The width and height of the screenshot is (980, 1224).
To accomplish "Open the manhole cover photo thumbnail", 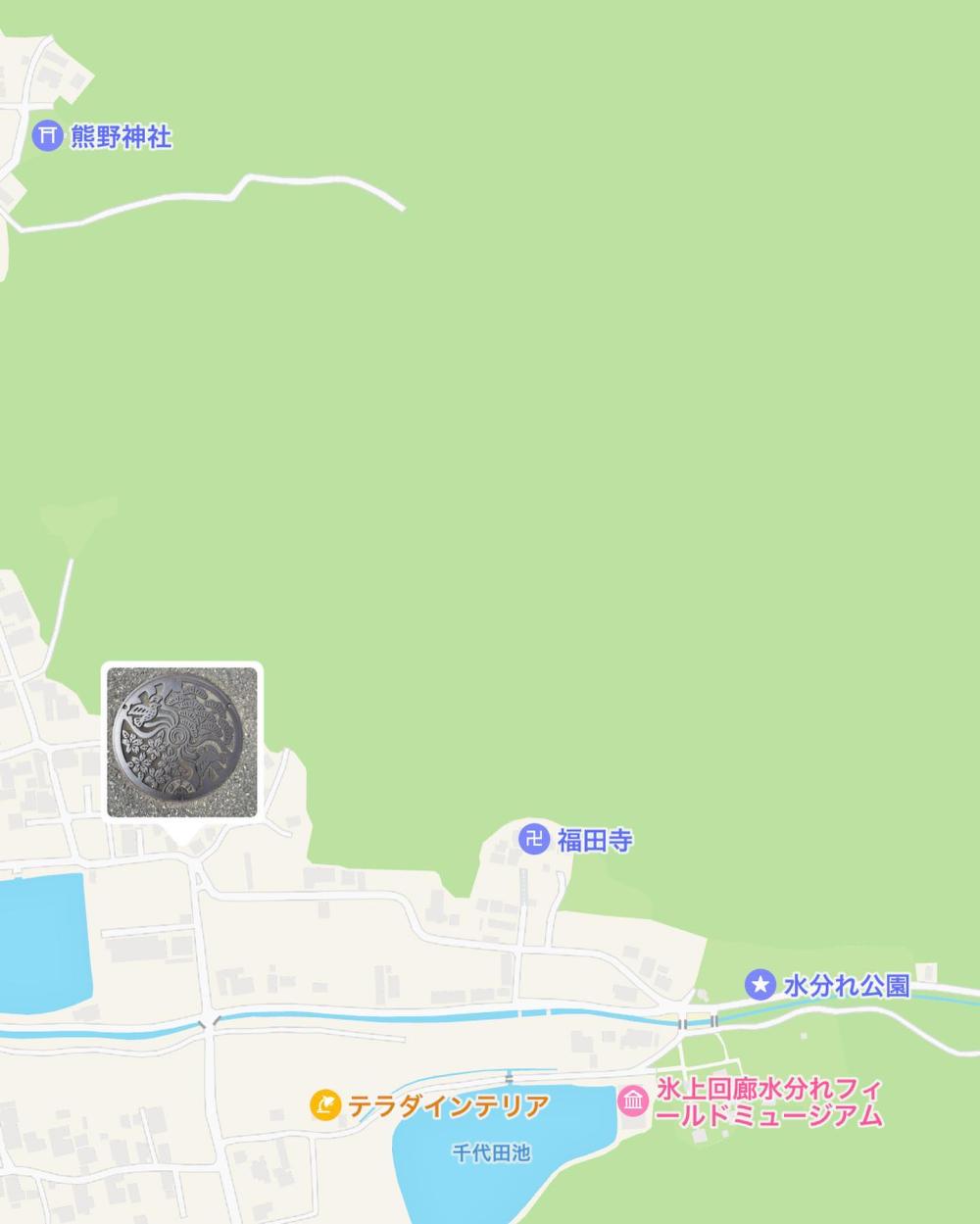I will coord(181,741).
